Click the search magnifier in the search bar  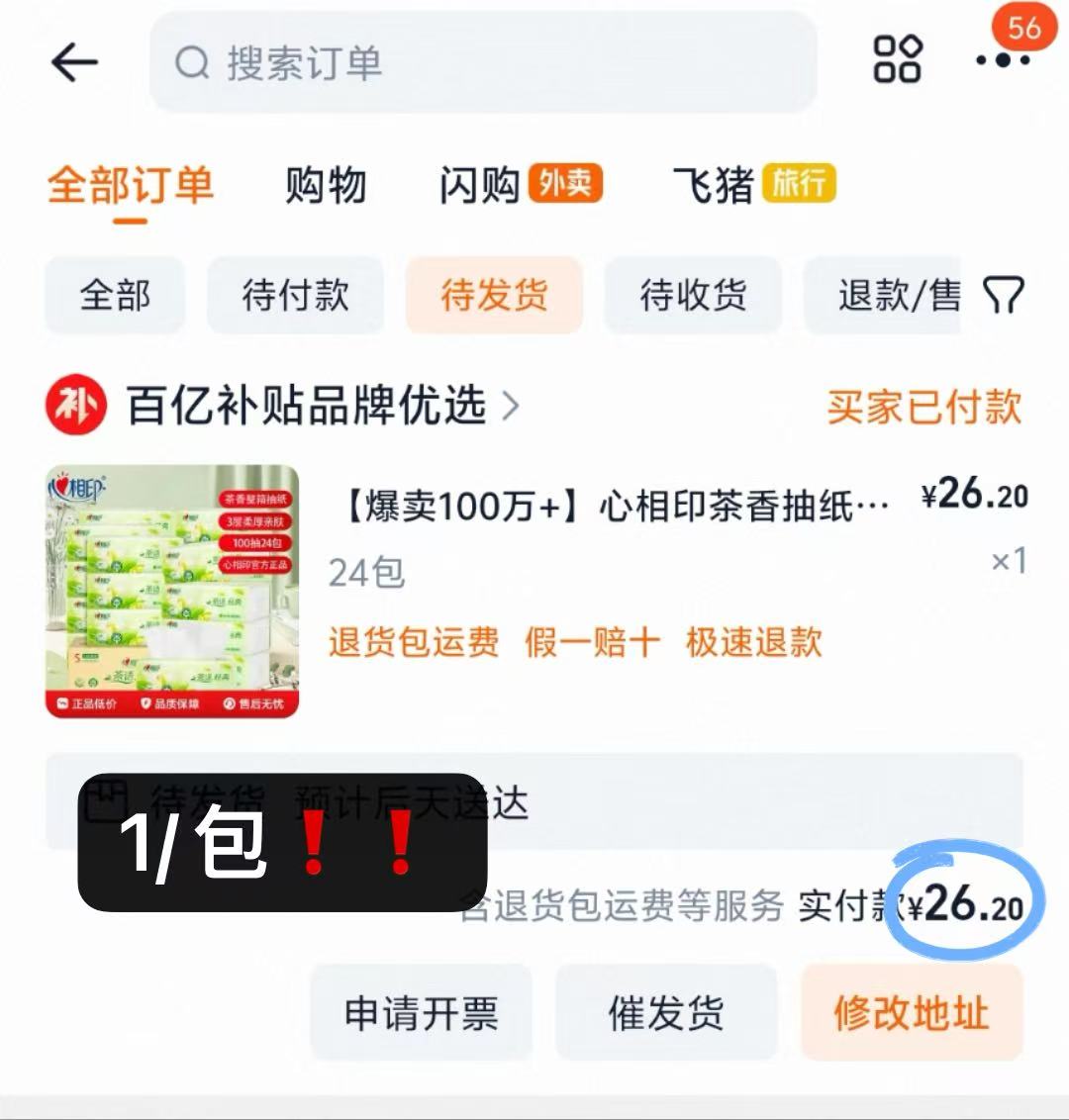click(192, 62)
